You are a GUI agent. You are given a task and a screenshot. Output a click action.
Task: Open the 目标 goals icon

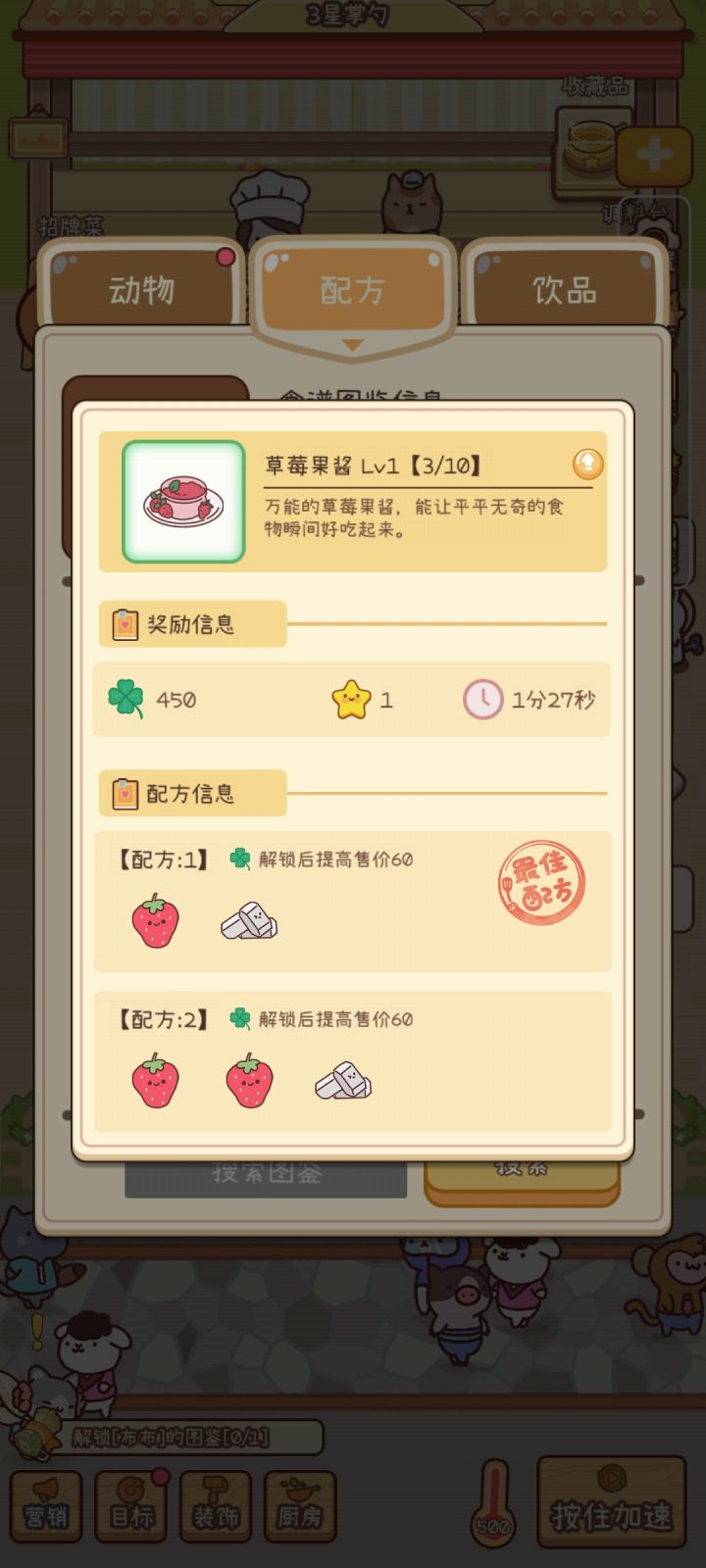point(130,1504)
